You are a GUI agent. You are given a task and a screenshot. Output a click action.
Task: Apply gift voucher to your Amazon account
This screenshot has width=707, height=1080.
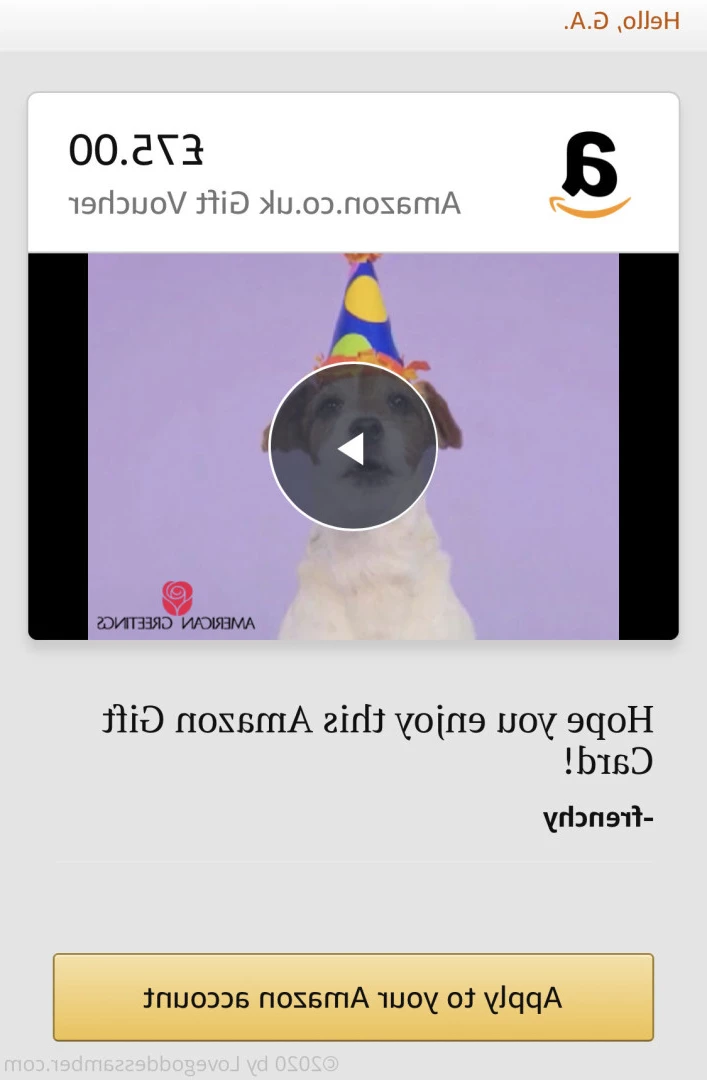coord(353,997)
